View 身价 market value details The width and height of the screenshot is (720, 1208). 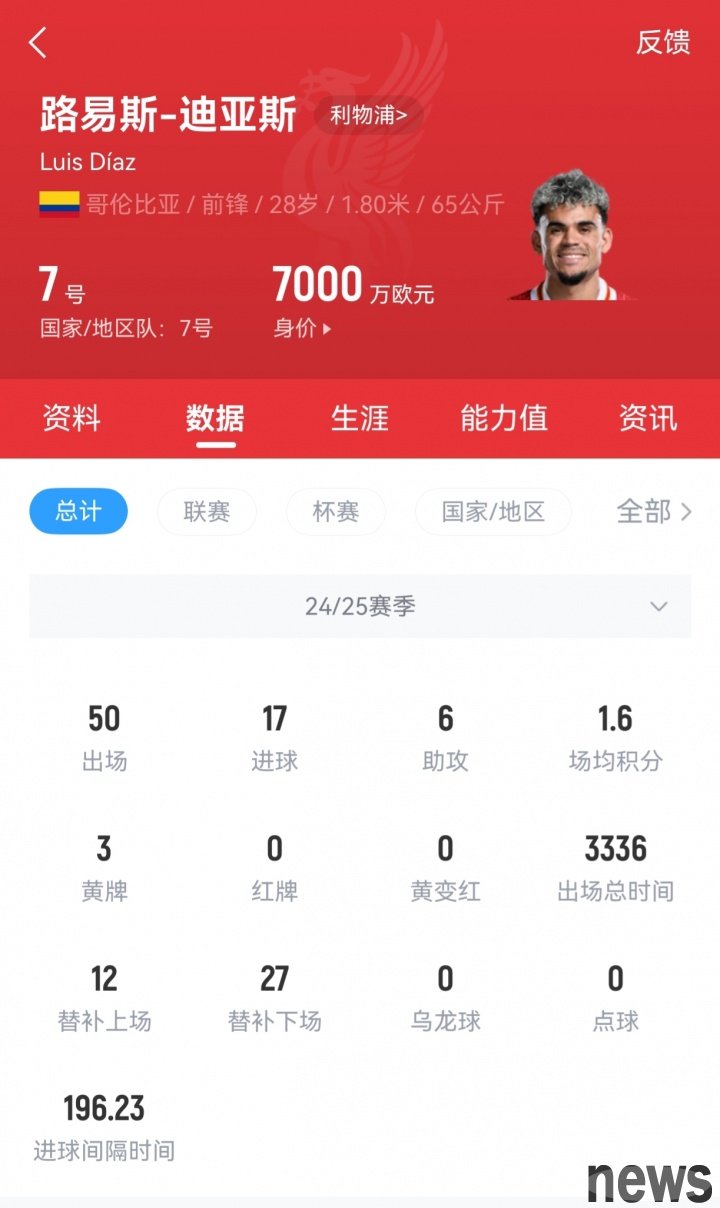point(302,328)
